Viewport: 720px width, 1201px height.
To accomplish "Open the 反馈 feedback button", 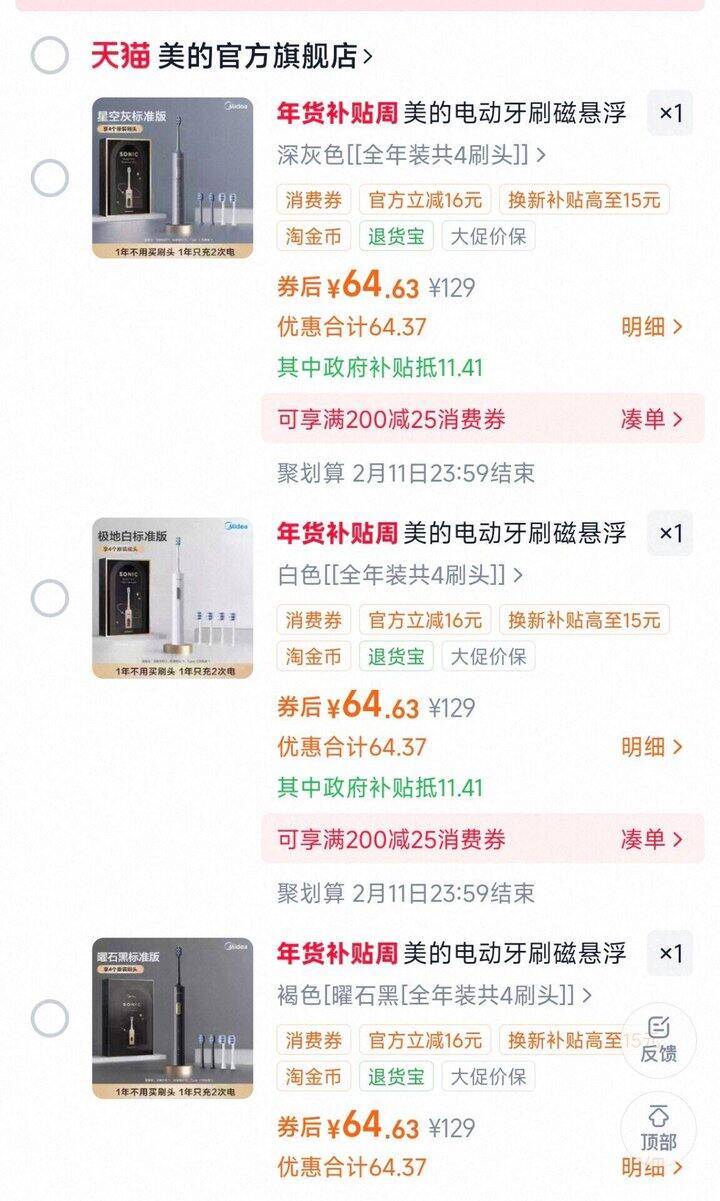I will tap(659, 1040).
